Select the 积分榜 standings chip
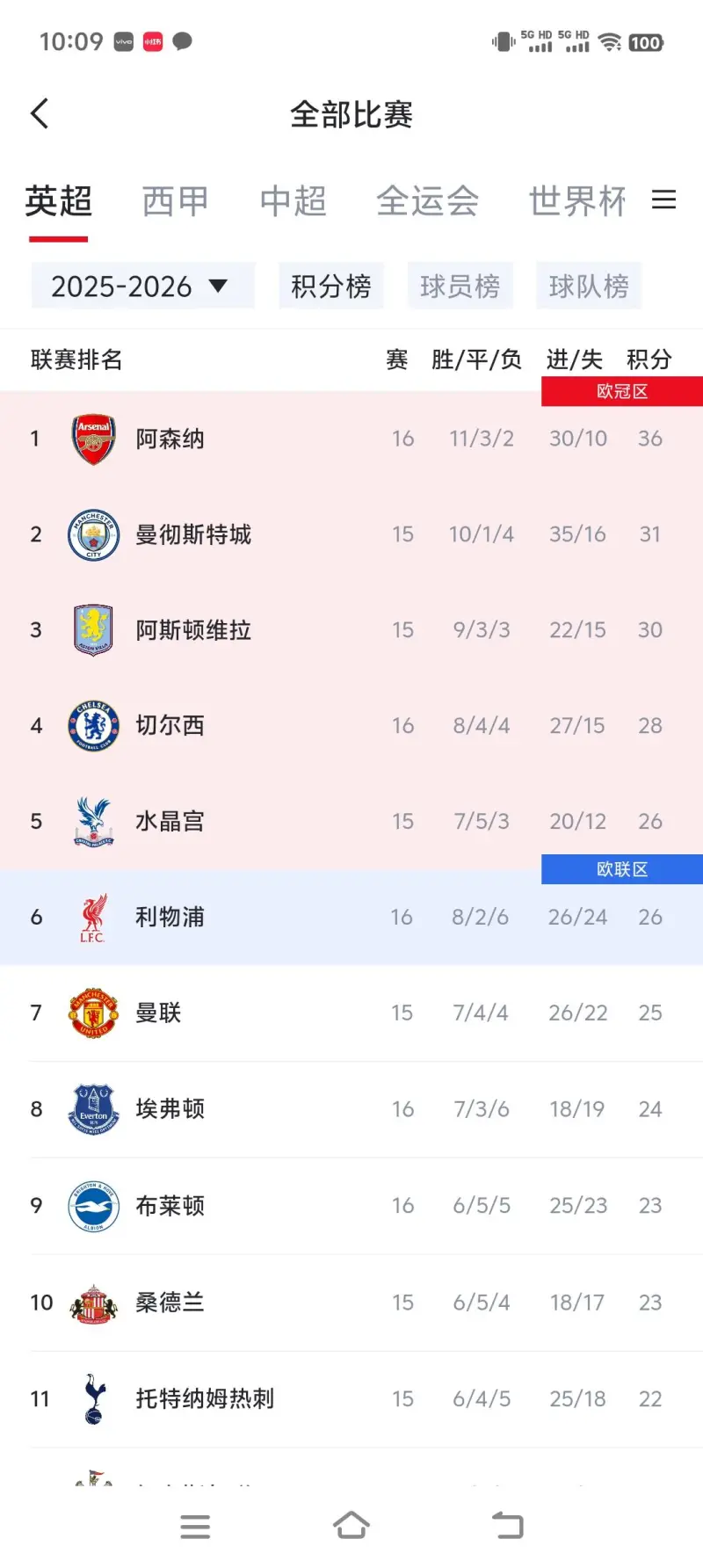Viewport: 703px width, 1568px height. tap(331, 287)
